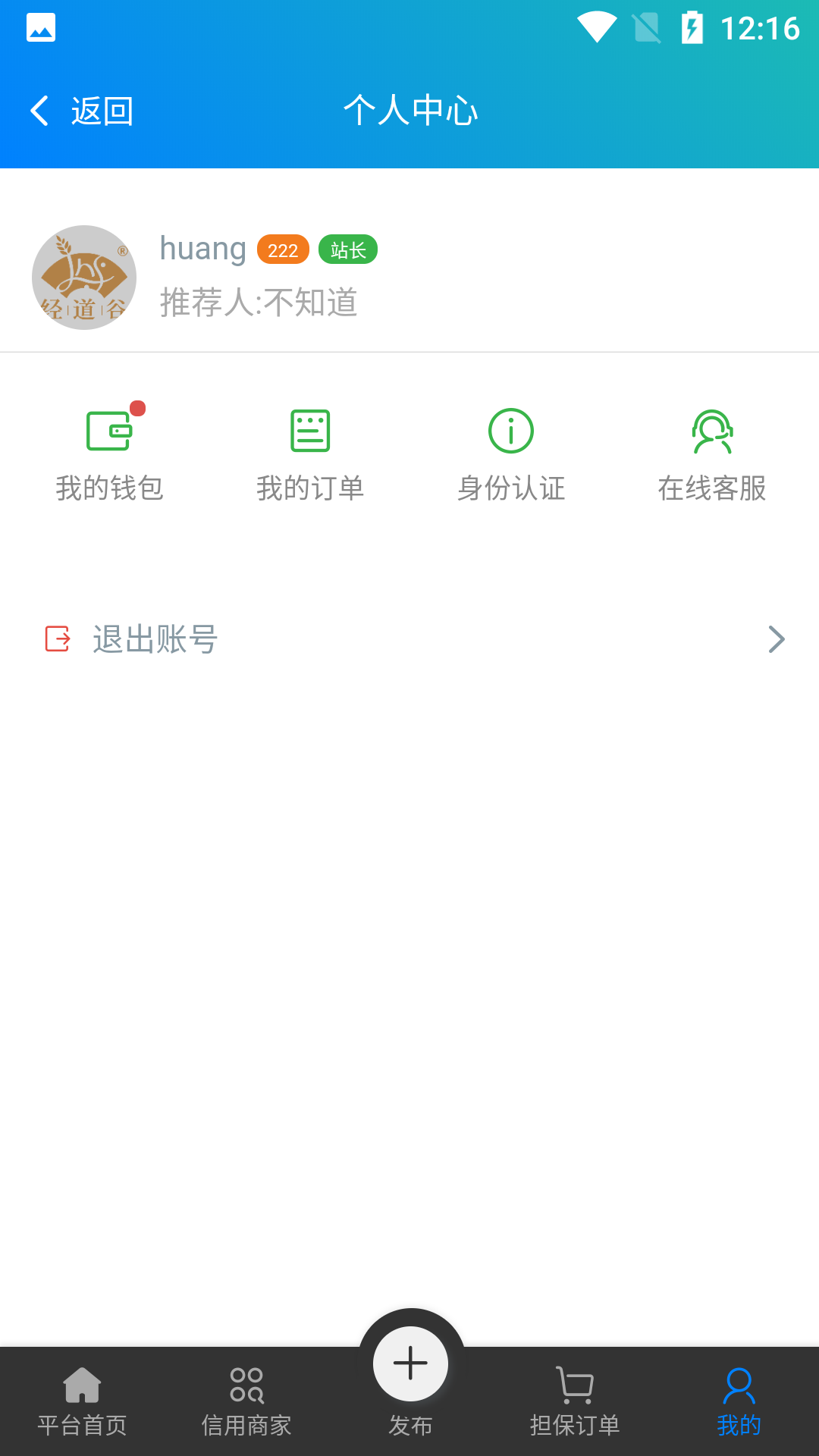819x1456 pixels.
Task: Open the notification image icon in status bar
Action: pos(41,27)
